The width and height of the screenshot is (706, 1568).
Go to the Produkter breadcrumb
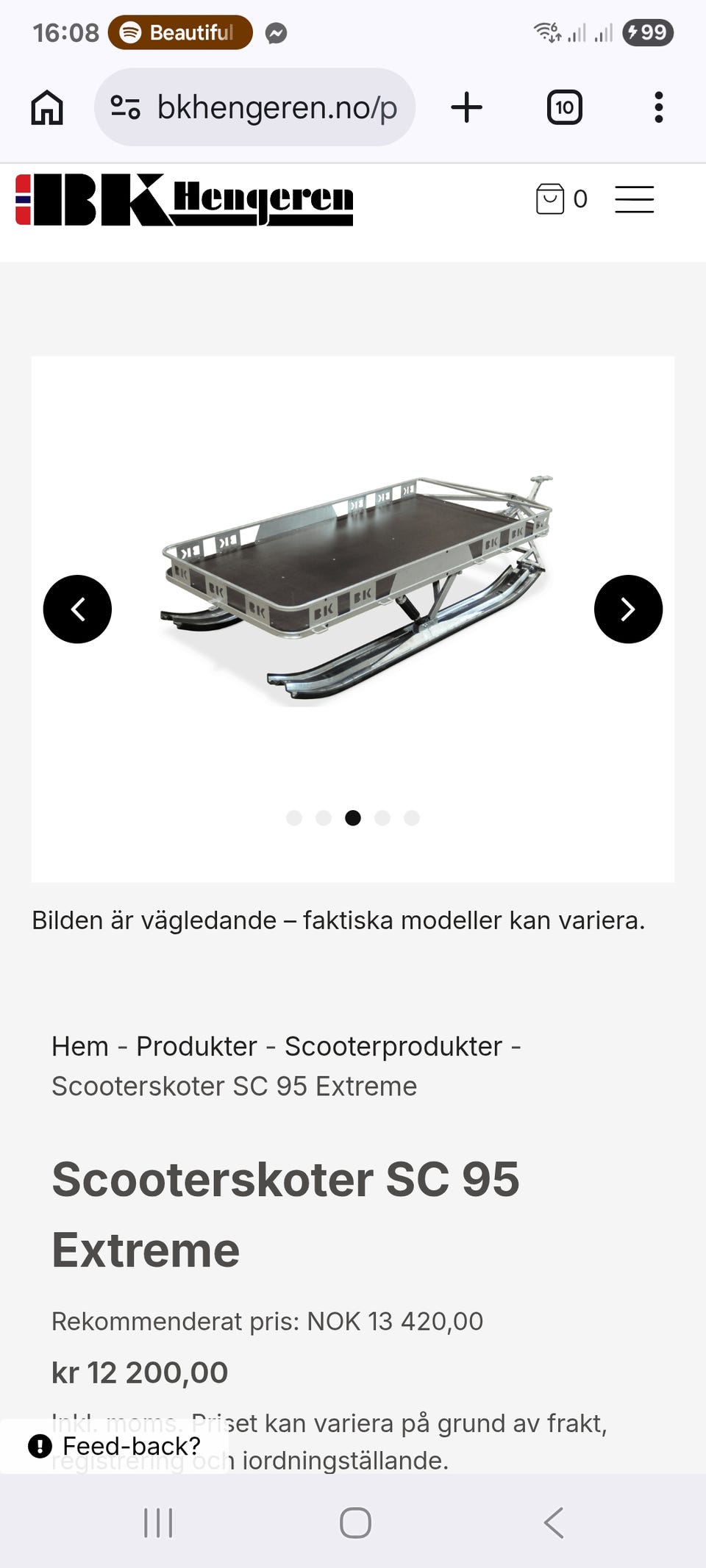pyautogui.click(x=196, y=1045)
